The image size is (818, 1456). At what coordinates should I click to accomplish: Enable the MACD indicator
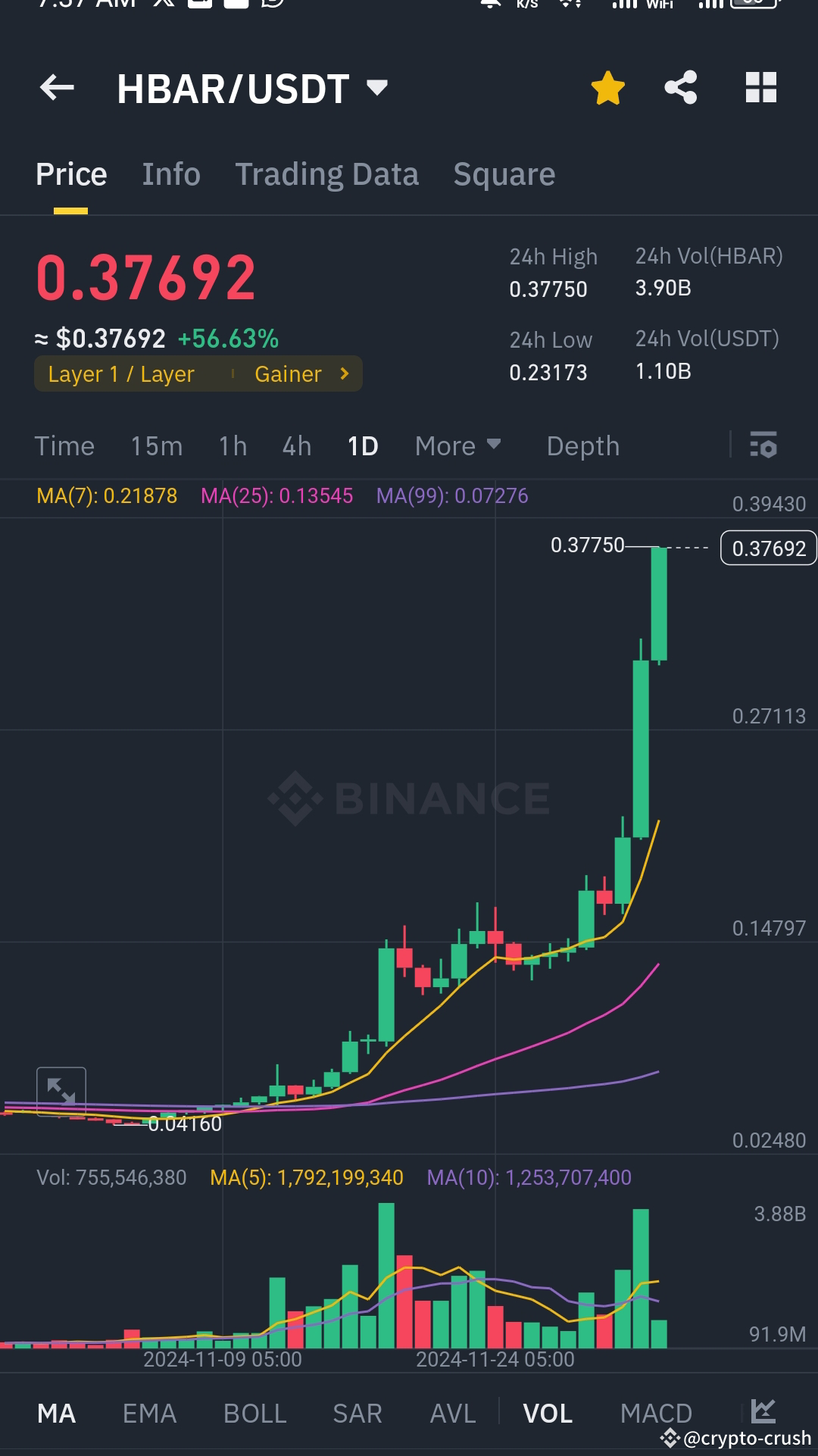pos(657,1412)
